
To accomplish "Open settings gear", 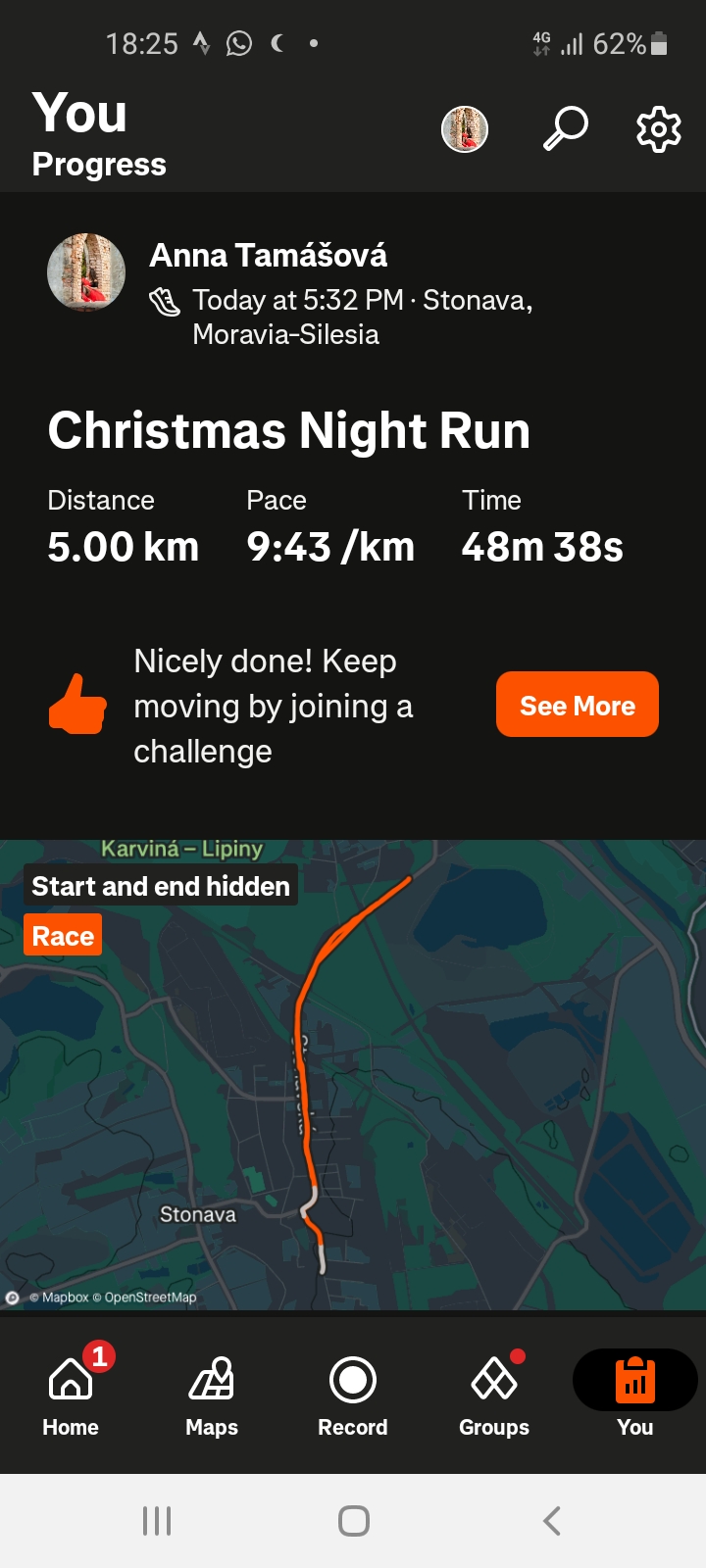I will click(x=658, y=128).
